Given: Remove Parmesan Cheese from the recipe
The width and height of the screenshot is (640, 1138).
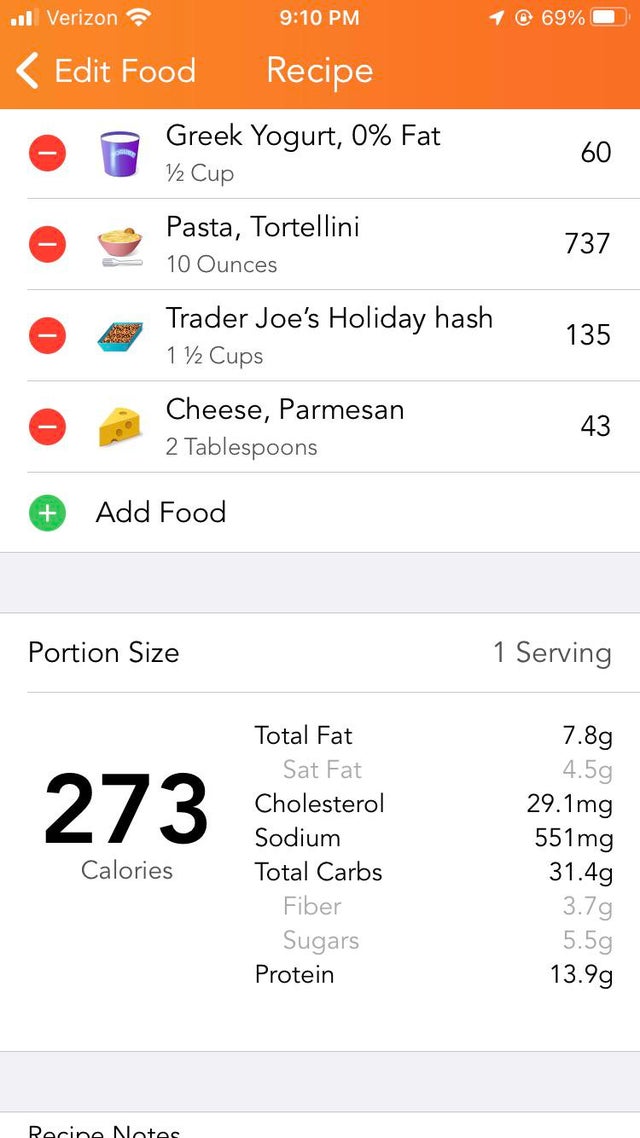Looking at the screenshot, I should click(47, 427).
